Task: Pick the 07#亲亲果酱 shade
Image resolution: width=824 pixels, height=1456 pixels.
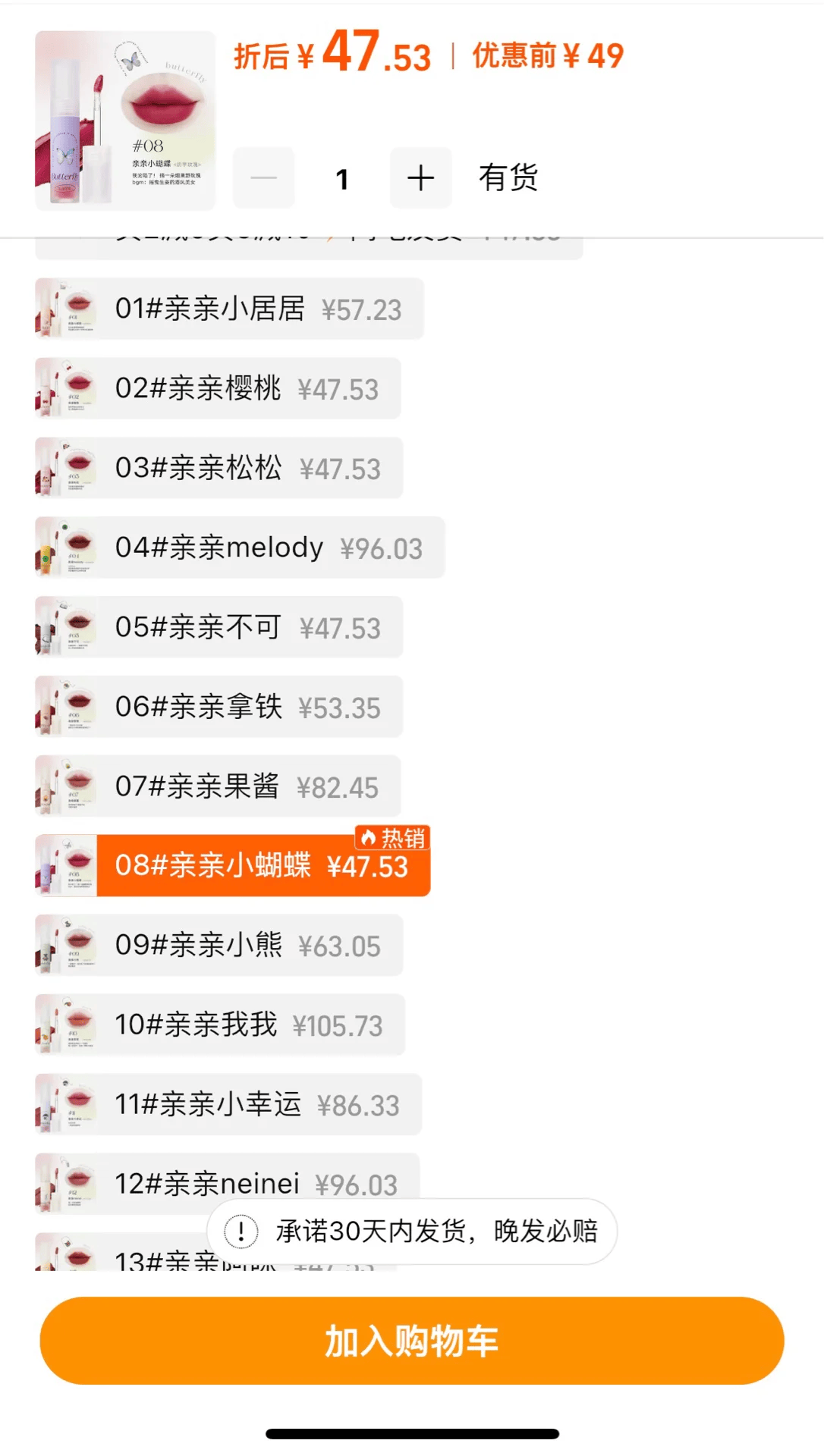Action: (218, 786)
